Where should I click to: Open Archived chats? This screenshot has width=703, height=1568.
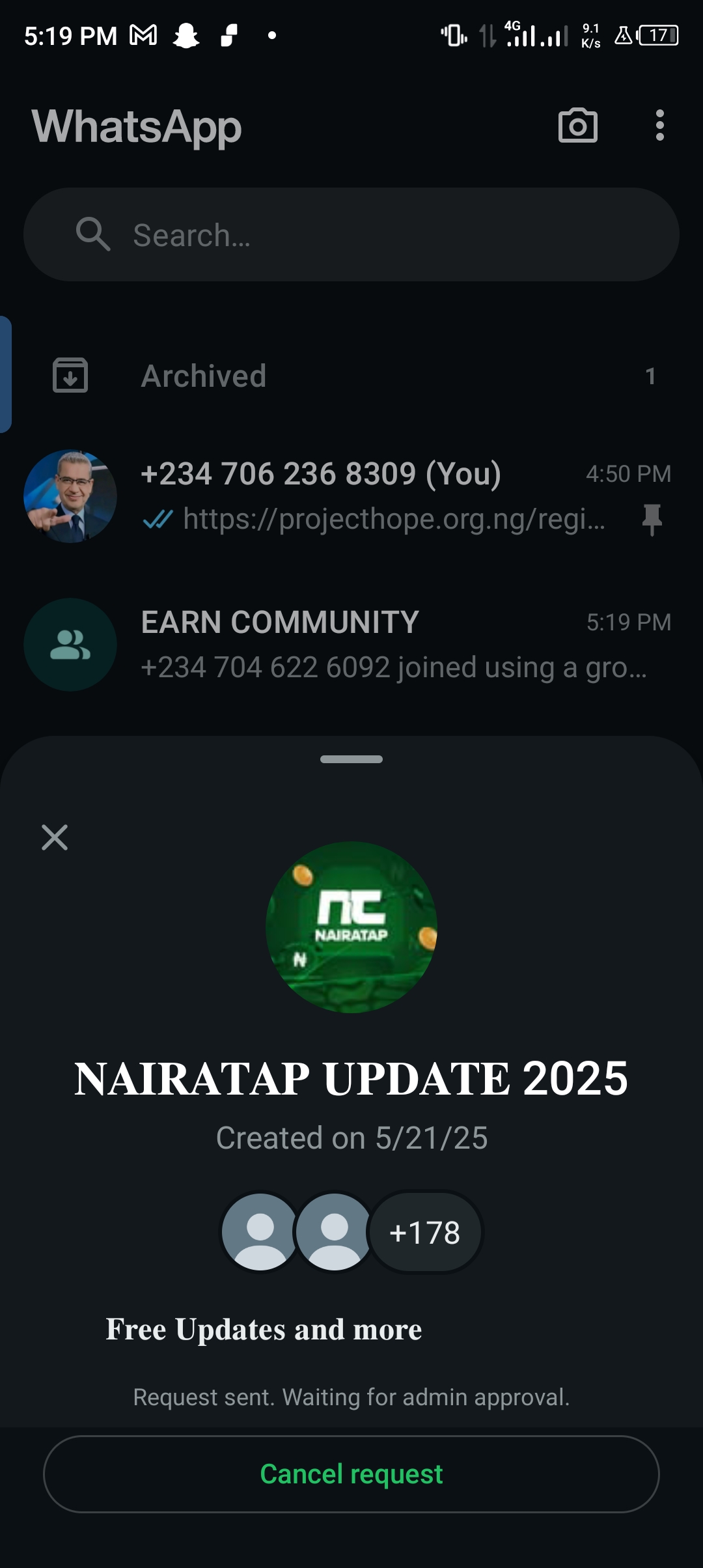coord(351,376)
